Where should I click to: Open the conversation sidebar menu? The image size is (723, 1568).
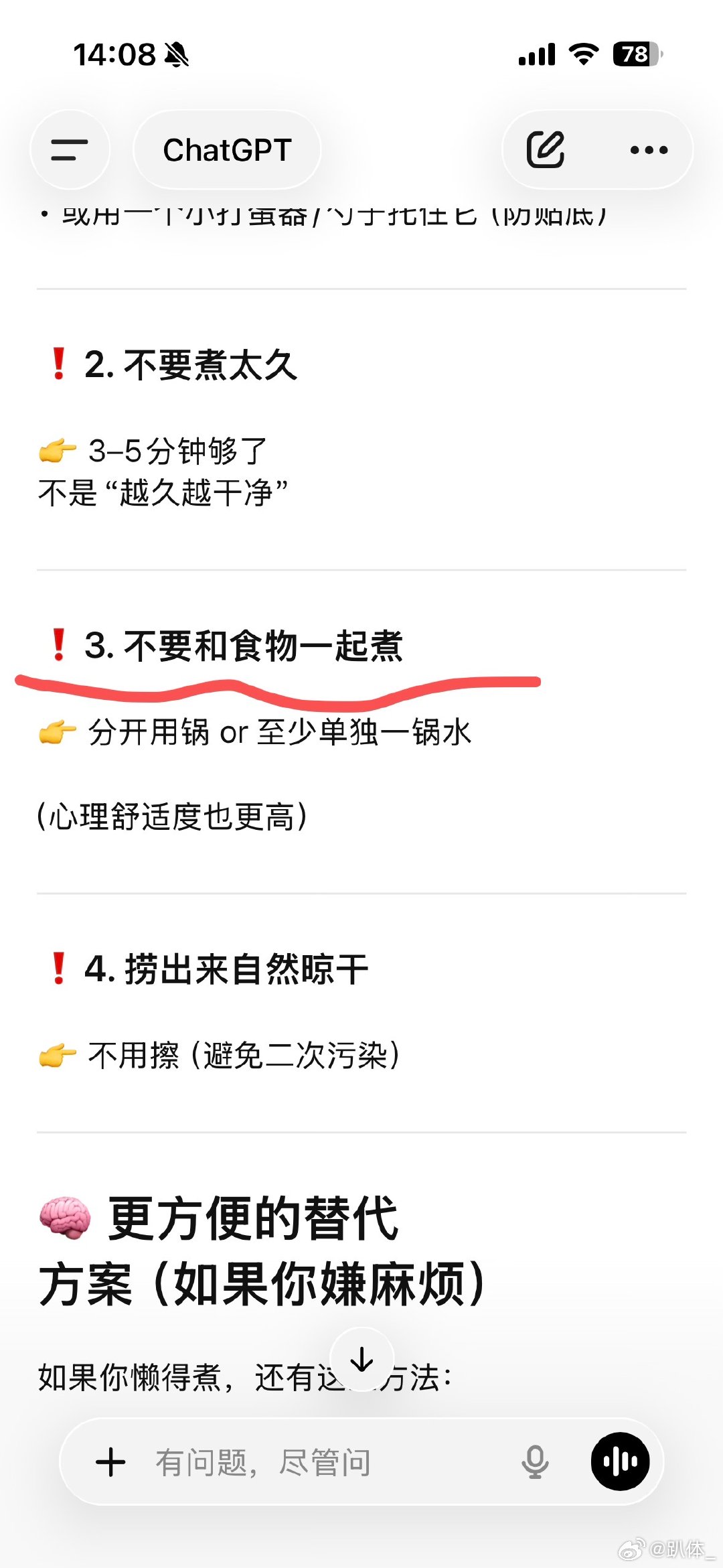[x=70, y=149]
